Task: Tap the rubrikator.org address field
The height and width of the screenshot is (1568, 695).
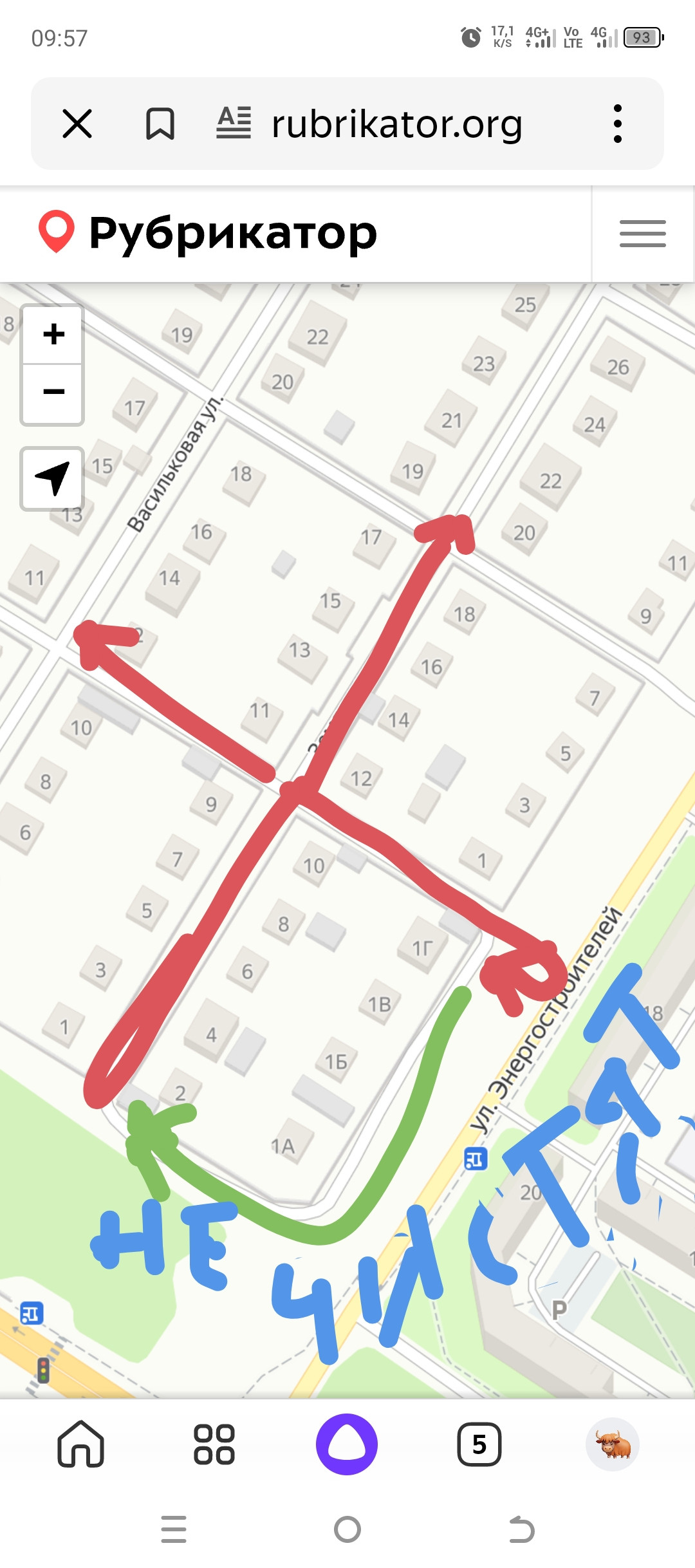Action: click(396, 124)
